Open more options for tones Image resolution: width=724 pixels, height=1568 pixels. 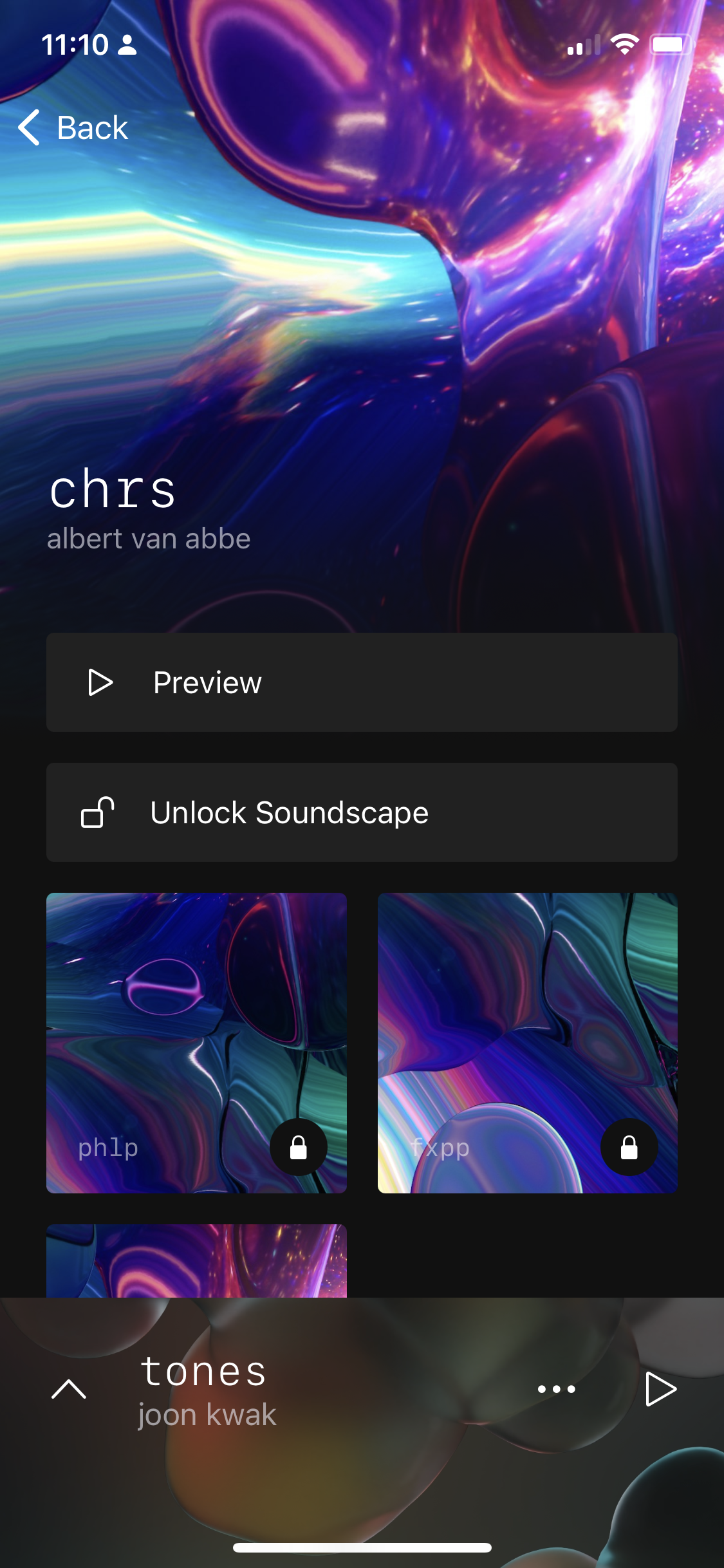click(557, 1389)
